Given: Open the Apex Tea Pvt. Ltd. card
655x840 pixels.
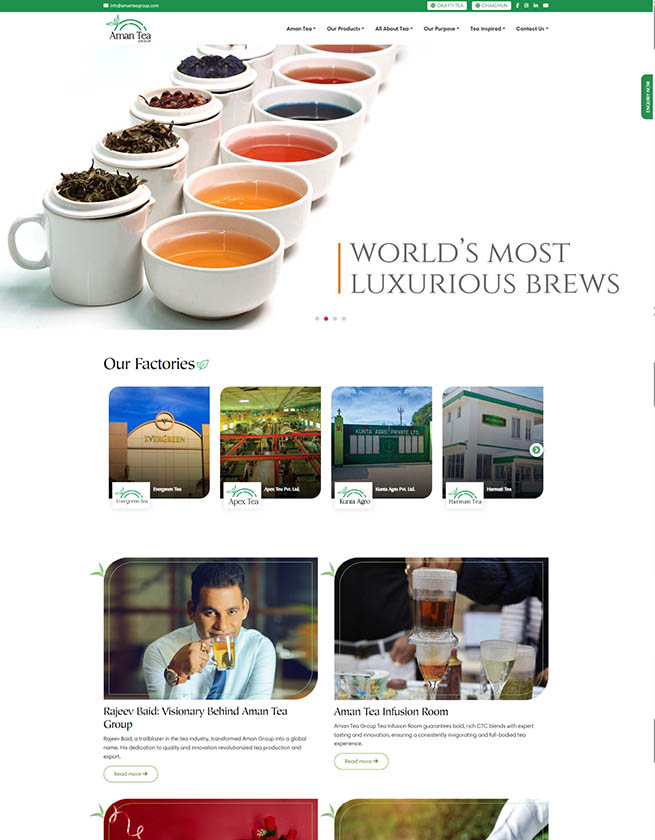Looking at the screenshot, I should (x=270, y=442).
